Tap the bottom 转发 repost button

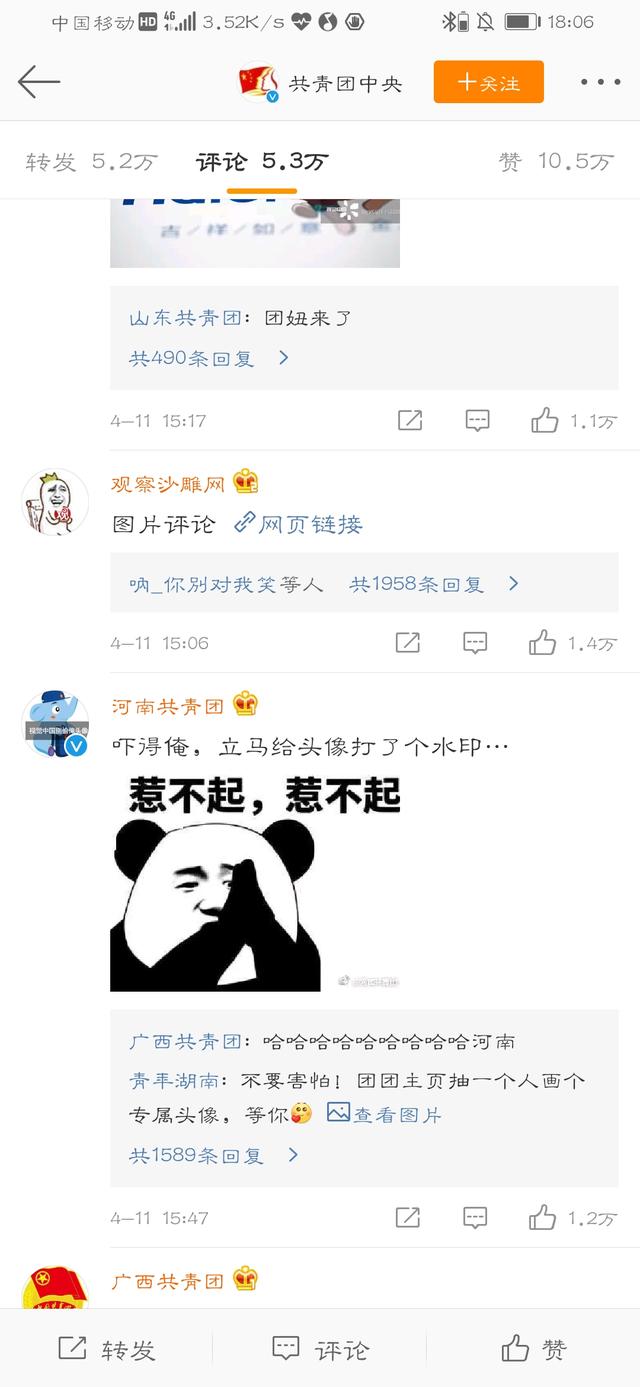(x=107, y=1349)
